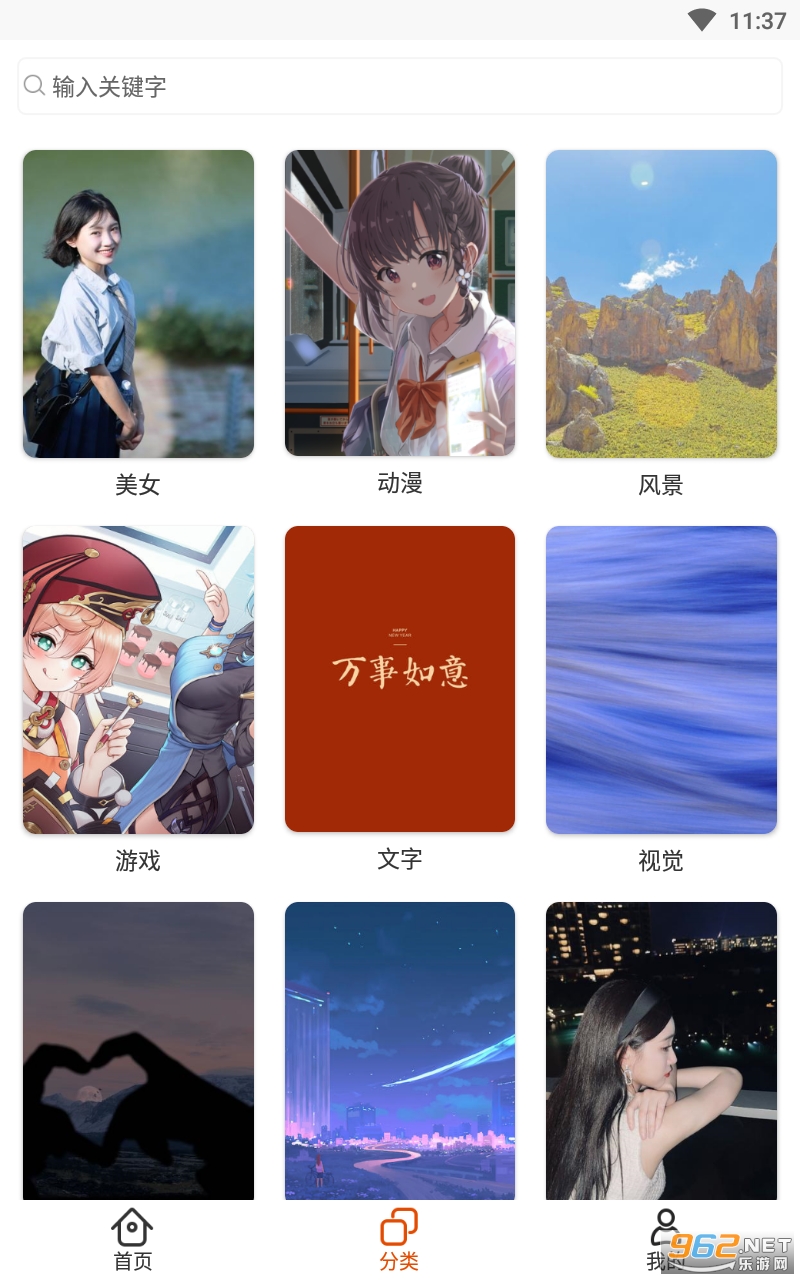Switch to the 首页 tab
The width and height of the screenshot is (800, 1280).
point(132,1240)
